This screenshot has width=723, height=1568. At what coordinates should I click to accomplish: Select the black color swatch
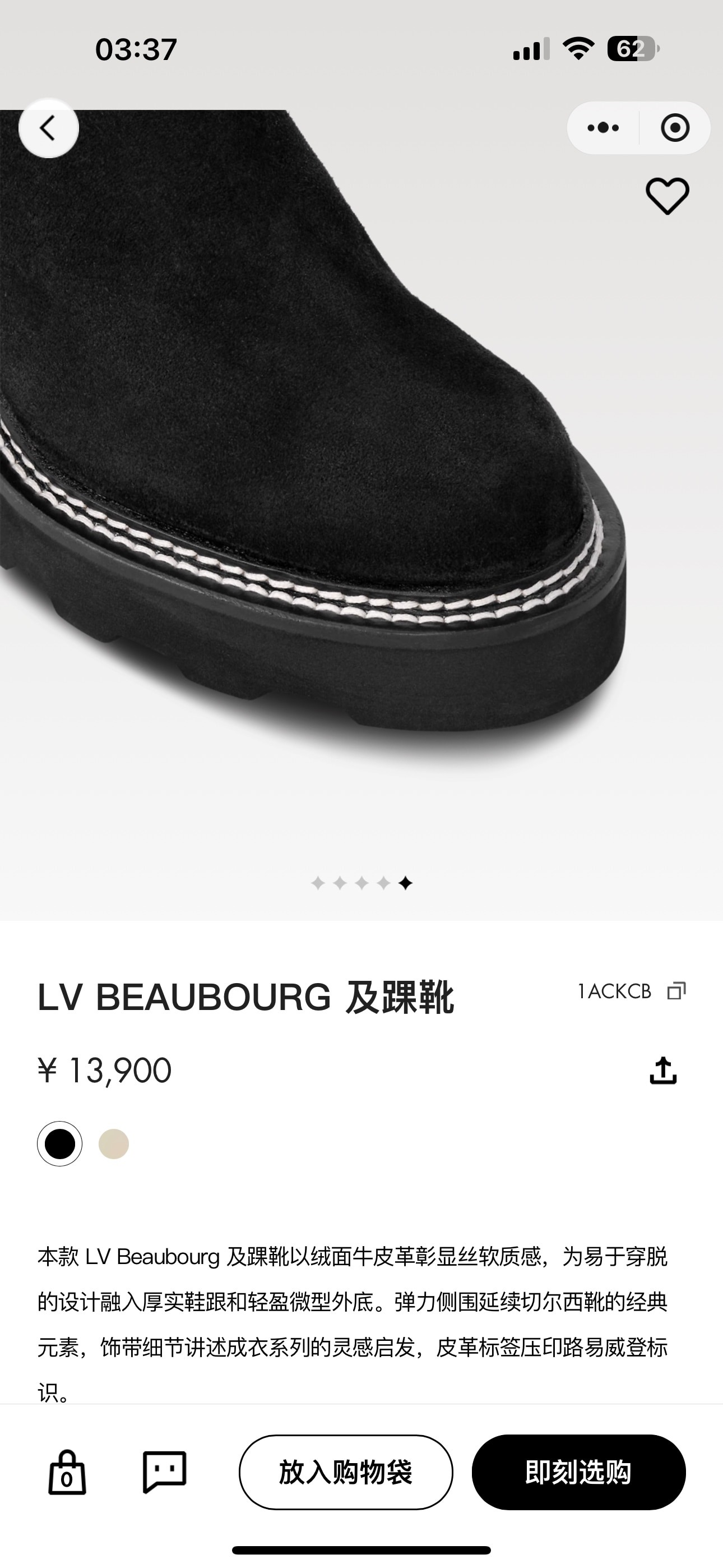[x=59, y=1143]
